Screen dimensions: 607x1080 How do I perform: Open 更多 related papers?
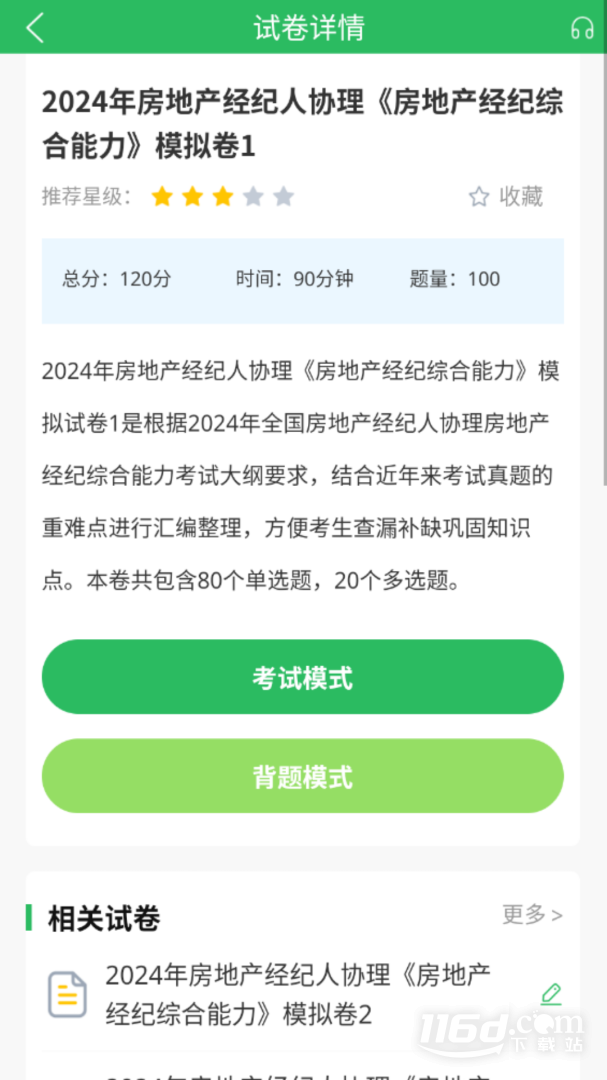tap(533, 915)
